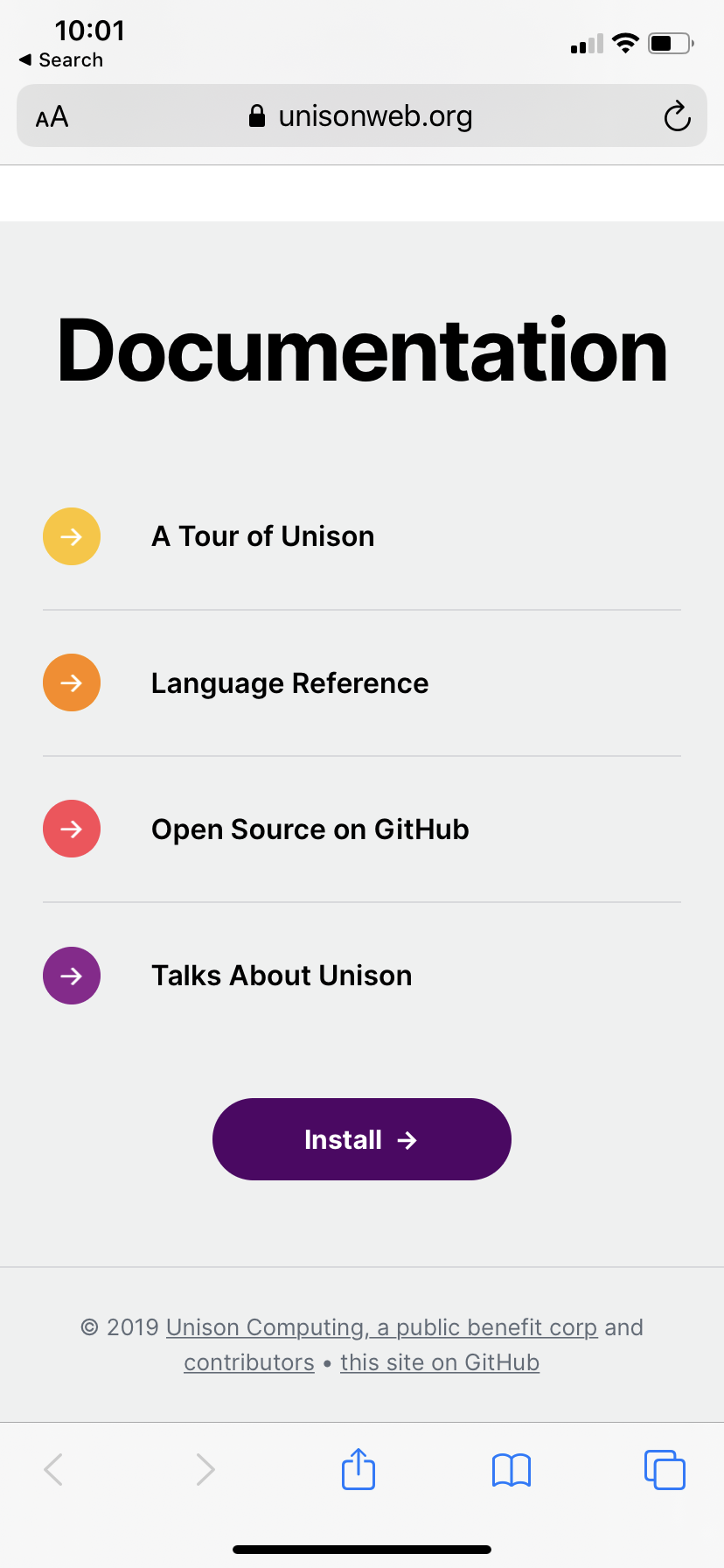This screenshot has height=1568, width=724.
Task: Show all open Safari tabs
Action: pyautogui.click(x=665, y=1469)
